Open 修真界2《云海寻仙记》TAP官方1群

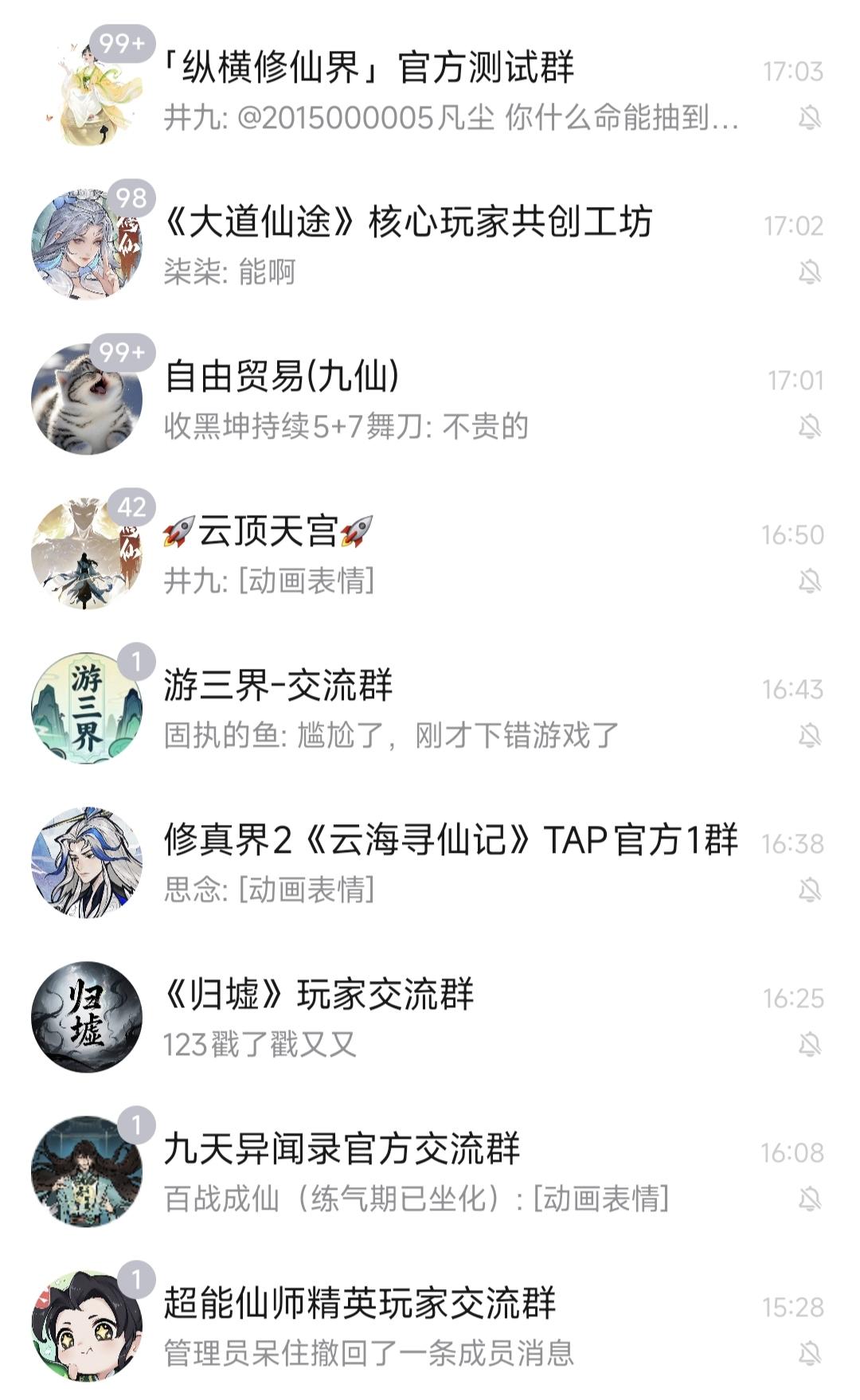pyautogui.click(x=430, y=863)
